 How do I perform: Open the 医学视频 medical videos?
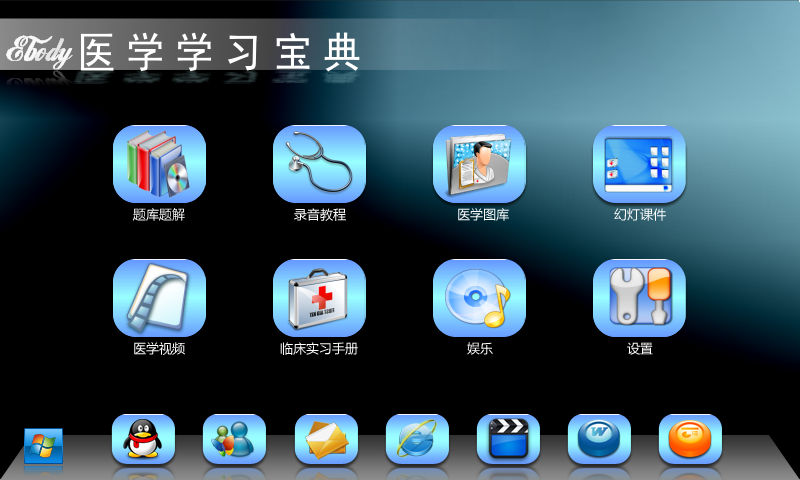(x=159, y=298)
